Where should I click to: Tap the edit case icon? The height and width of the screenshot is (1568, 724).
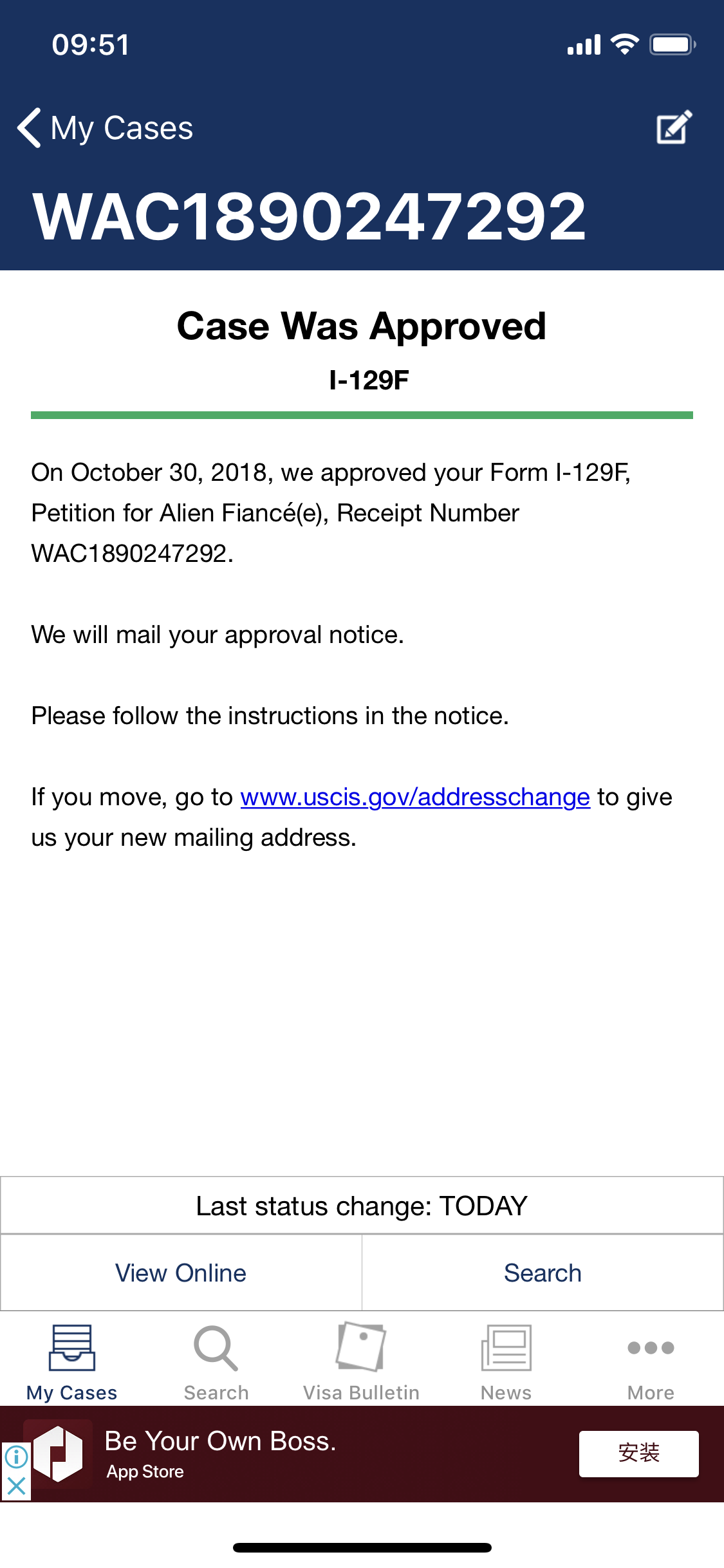674,127
